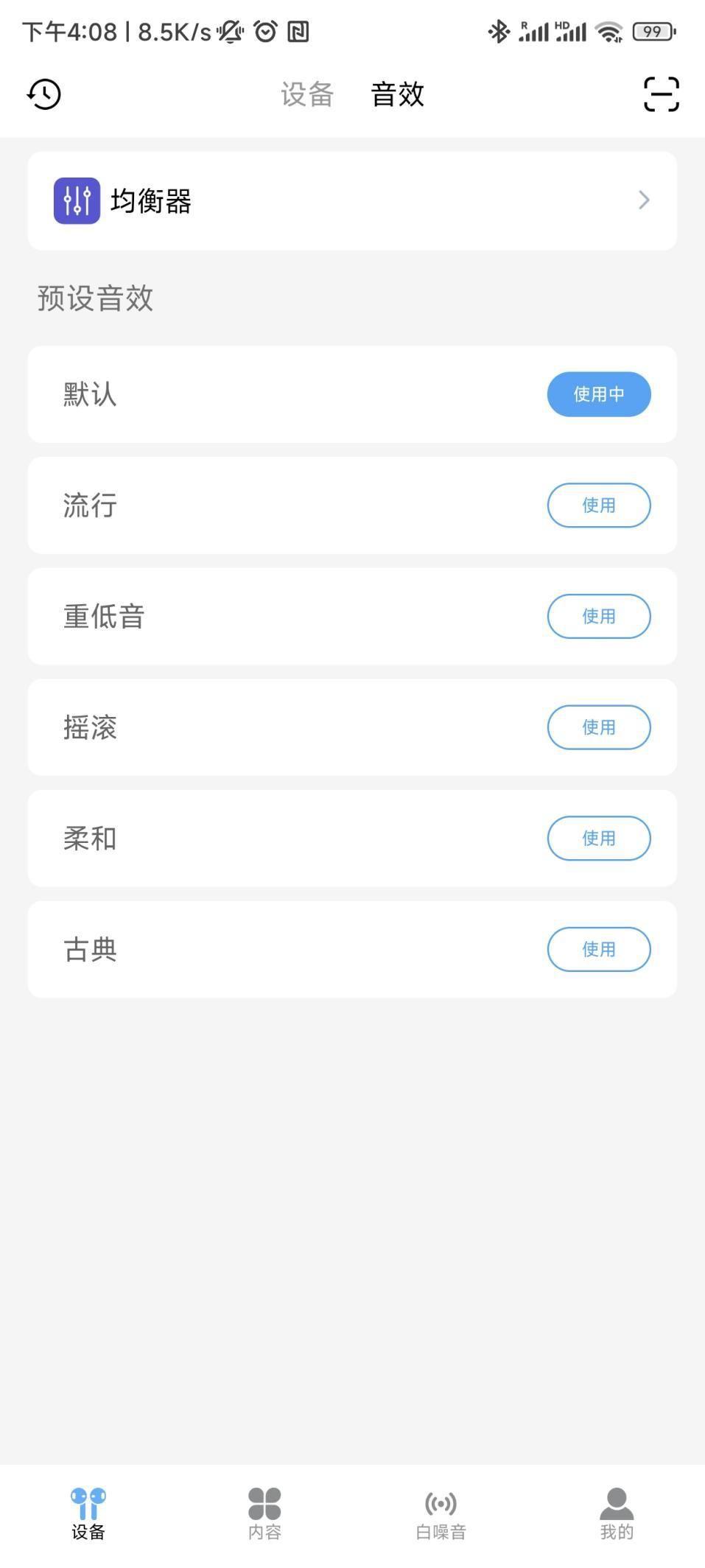Open the history clock icon
705x1568 pixels.
pos(44,94)
